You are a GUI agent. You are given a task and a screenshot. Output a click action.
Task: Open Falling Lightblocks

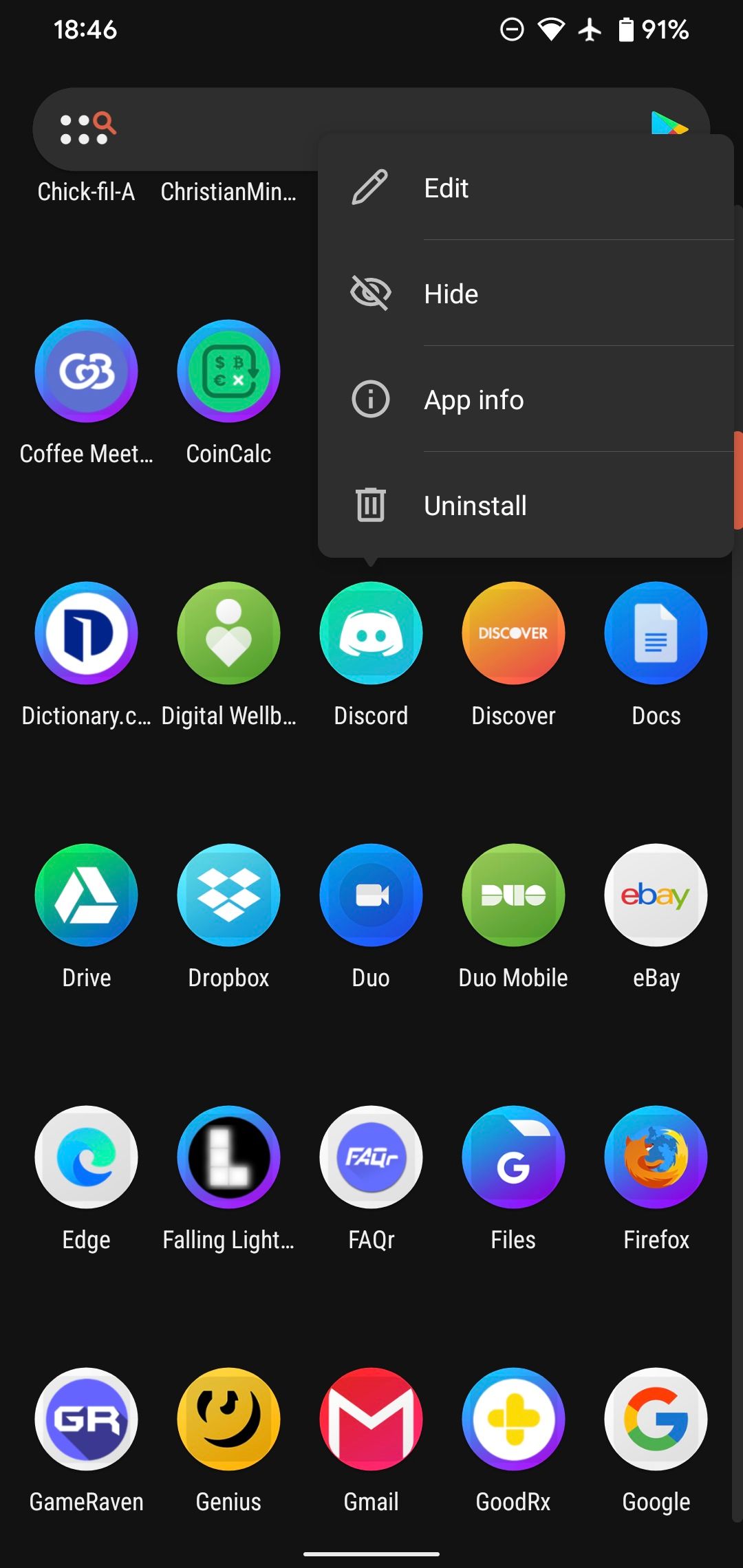coord(228,1157)
